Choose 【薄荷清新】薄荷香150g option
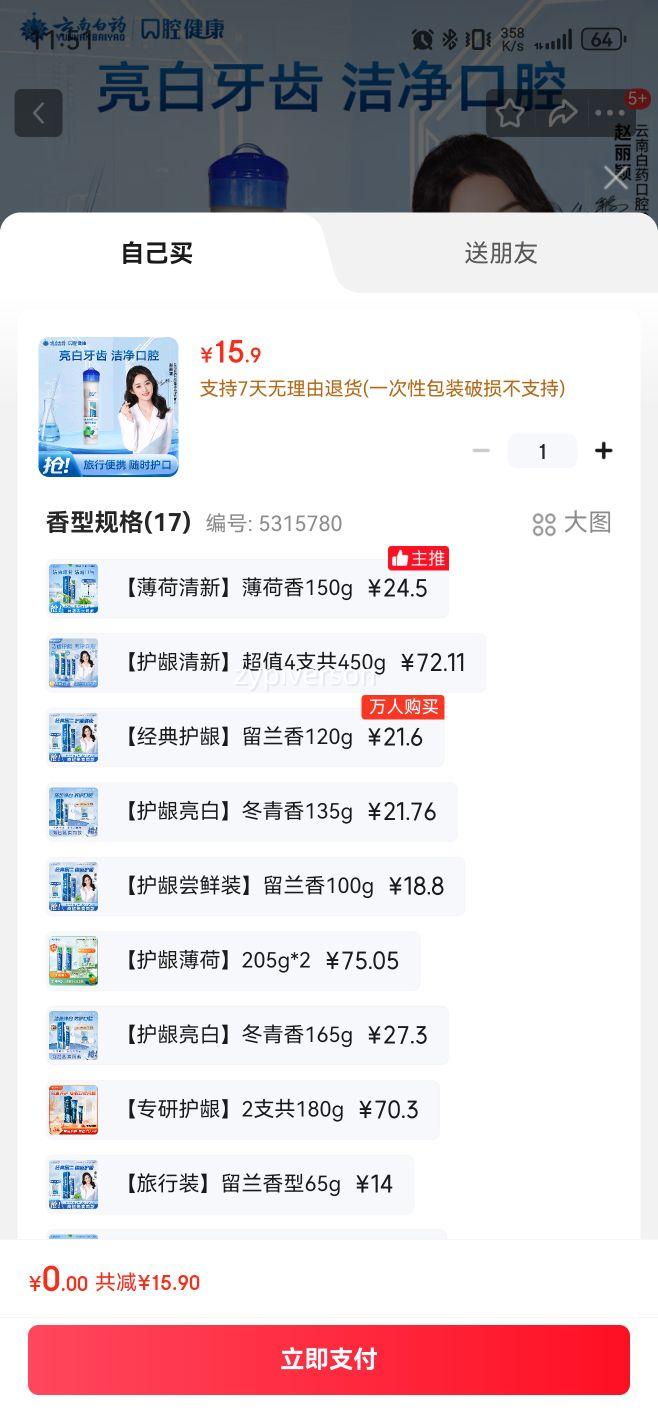The width and height of the screenshot is (658, 1416). pyautogui.click(x=247, y=589)
